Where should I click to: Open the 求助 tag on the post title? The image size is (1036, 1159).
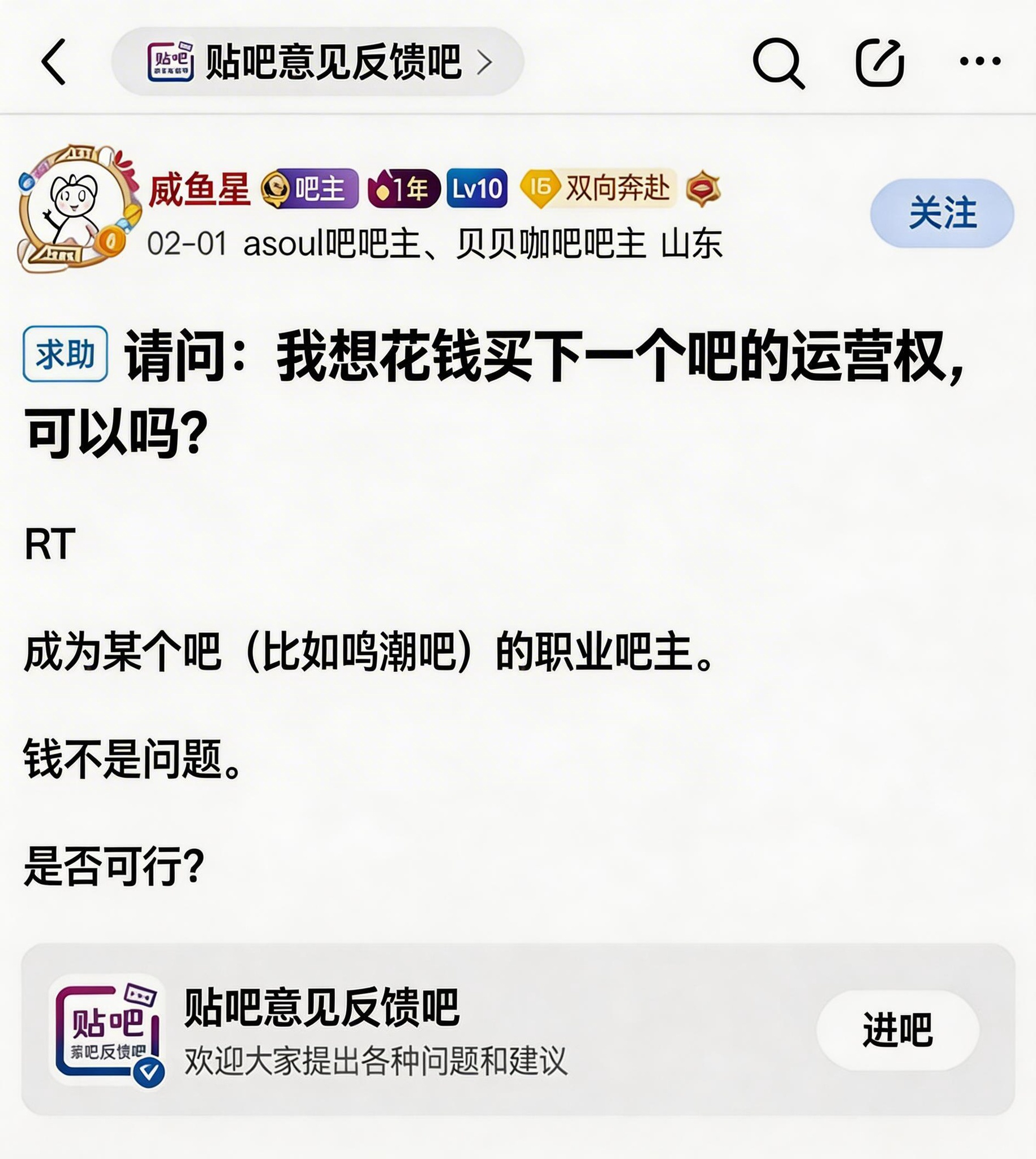click(65, 354)
